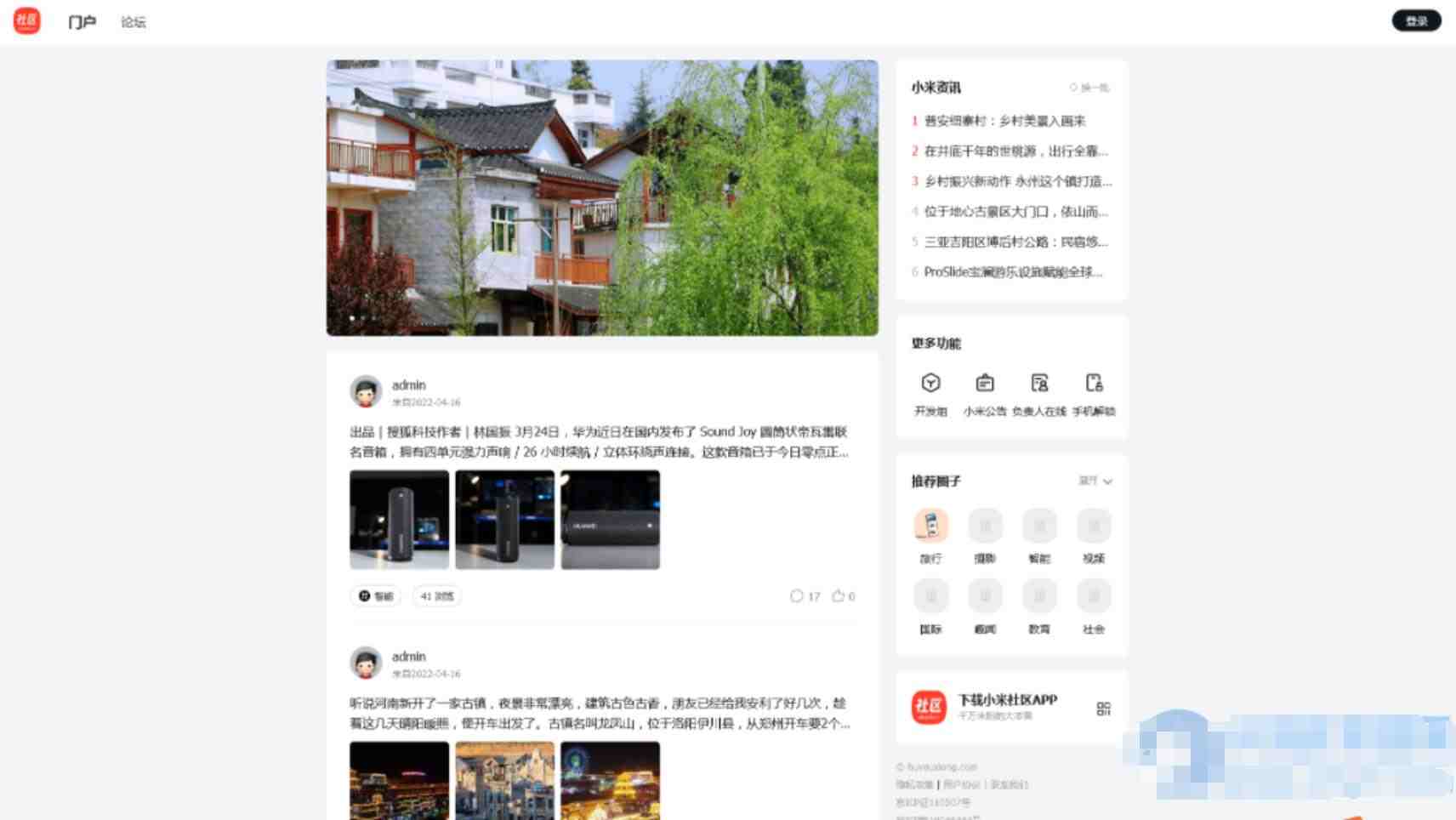This screenshot has height=820, width=1456.
Task: Open the 手机解锁 phone unlock tool
Action: (1094, 394)
